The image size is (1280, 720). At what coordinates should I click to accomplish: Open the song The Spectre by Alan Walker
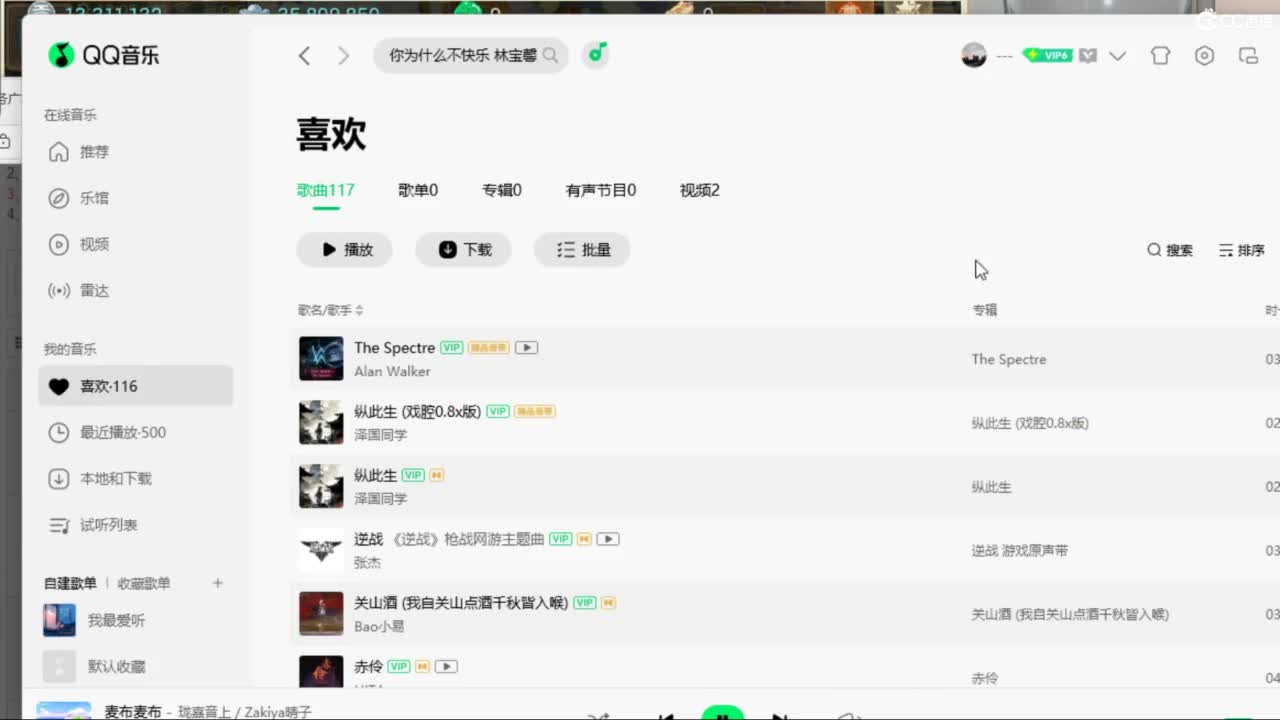click(394, 348)
